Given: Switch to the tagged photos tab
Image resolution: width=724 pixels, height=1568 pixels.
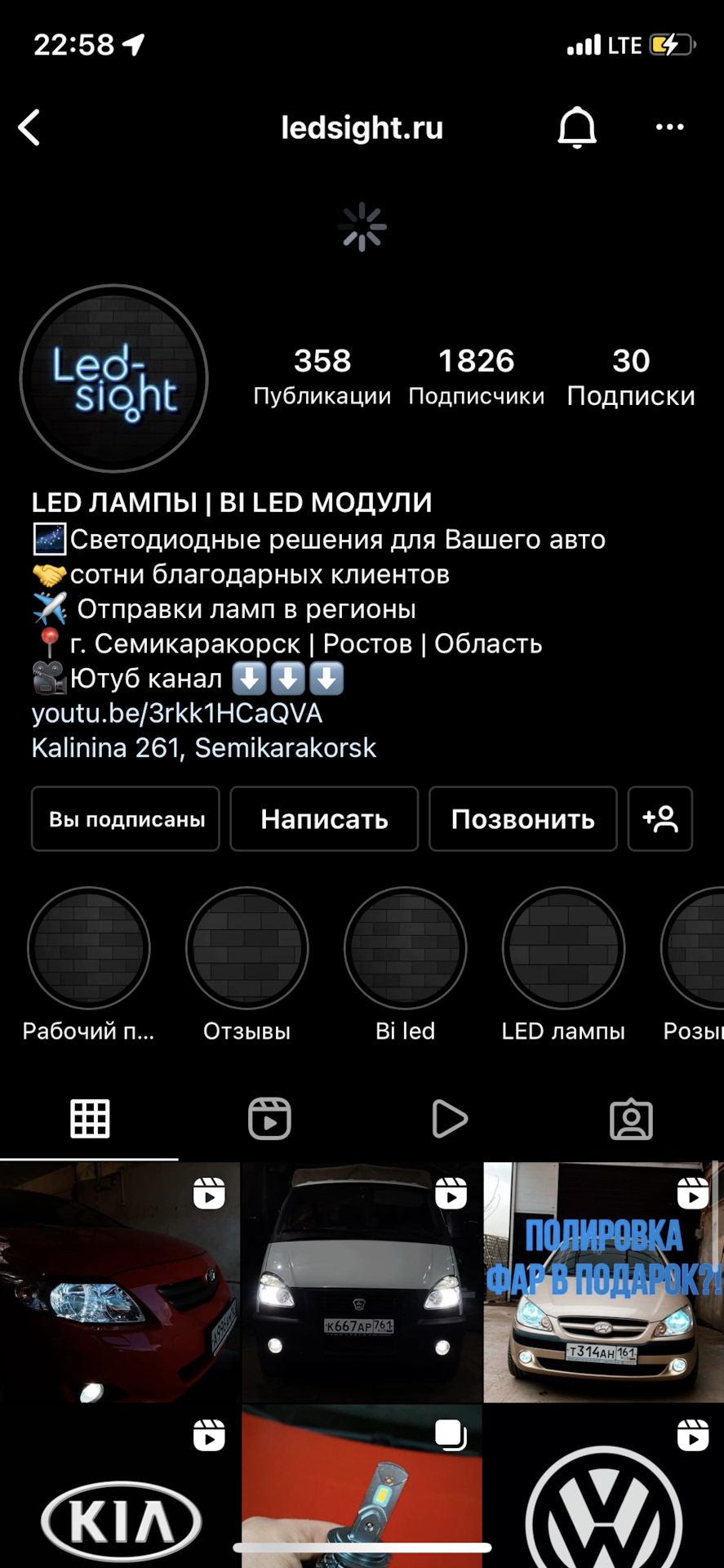Looking at the screenshot, I should click(631, 1119).
